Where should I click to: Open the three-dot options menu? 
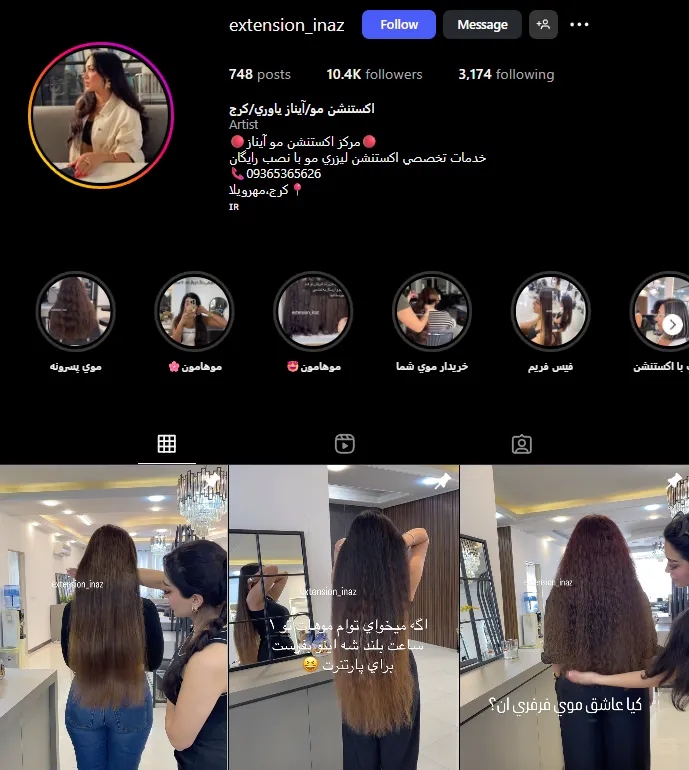click(579, 25)
